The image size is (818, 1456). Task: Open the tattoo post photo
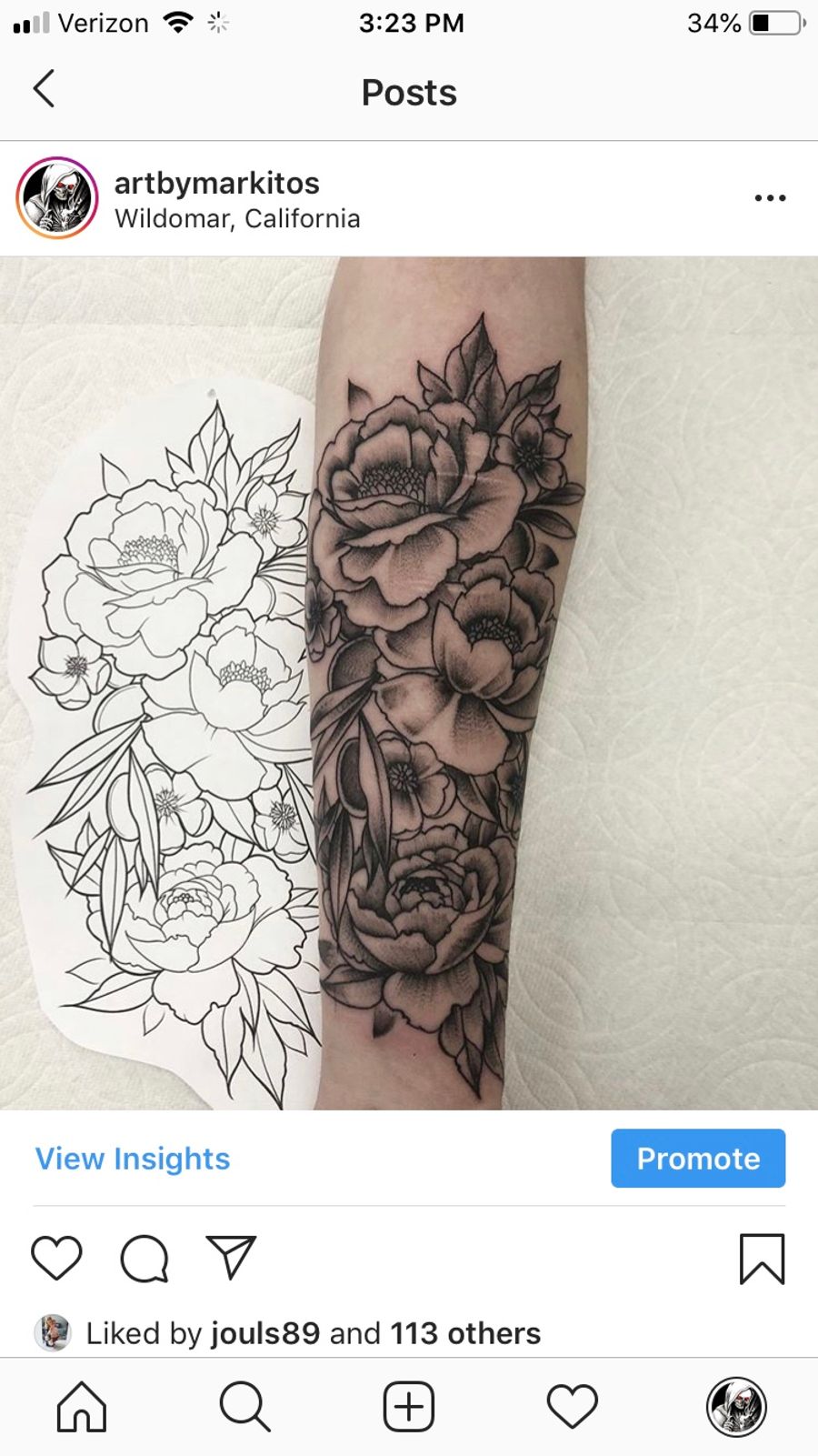[x=409, y=682]
